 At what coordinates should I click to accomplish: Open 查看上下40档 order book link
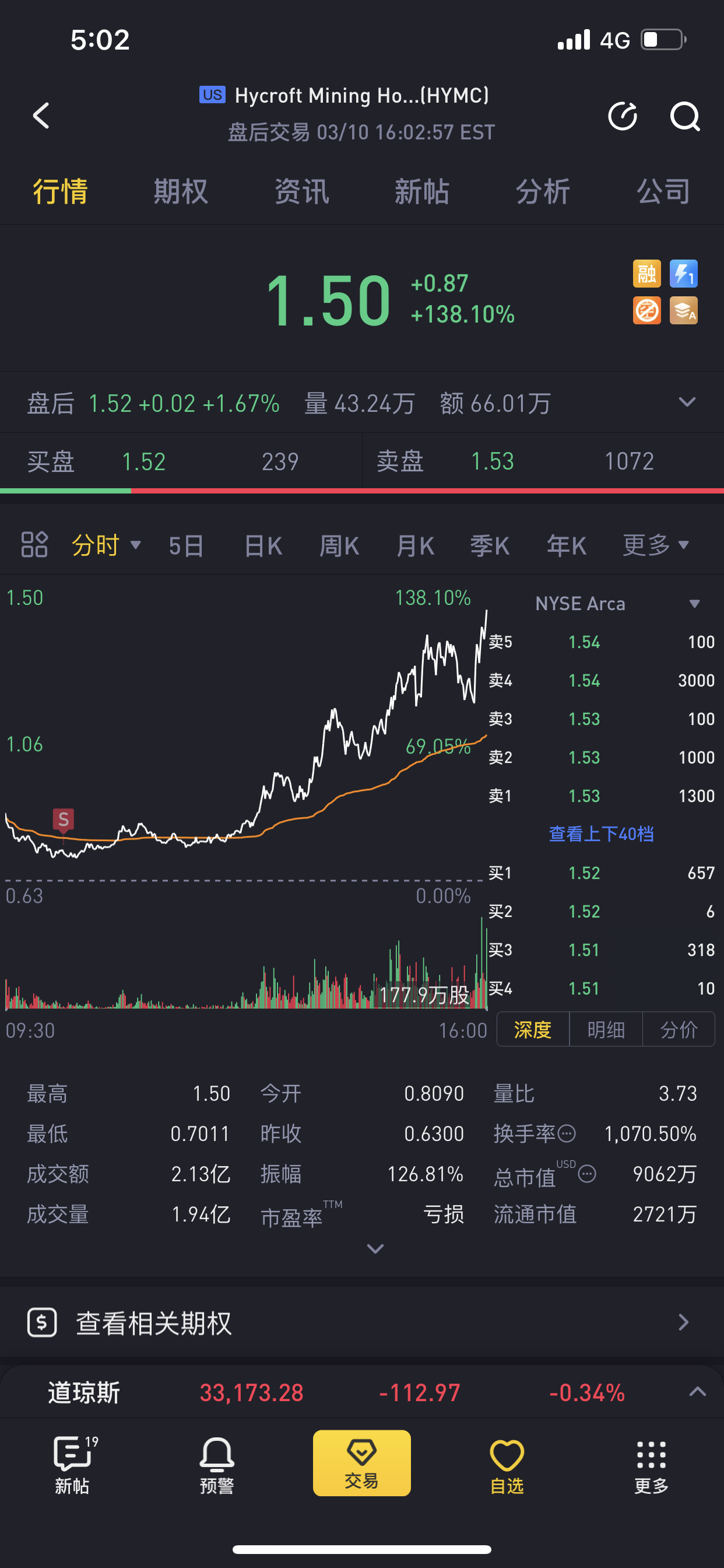click(x=601, y=834)
